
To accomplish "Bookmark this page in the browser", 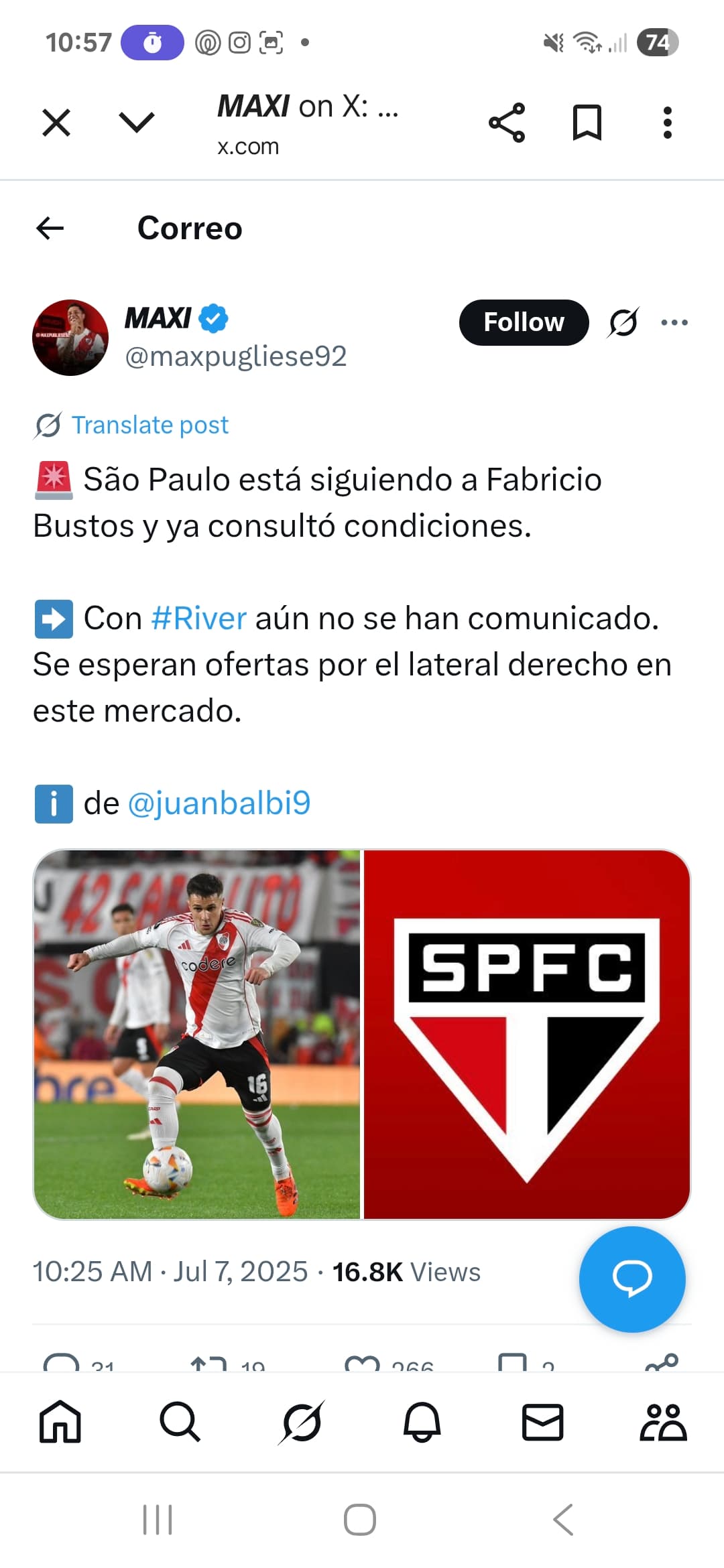I will tap(587, 123).
